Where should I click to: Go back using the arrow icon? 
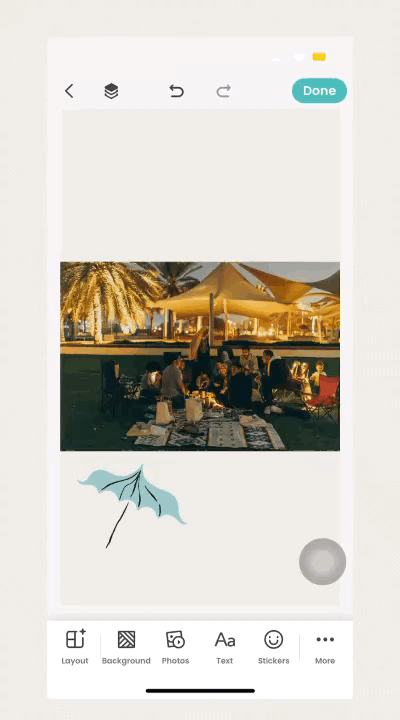69,91
